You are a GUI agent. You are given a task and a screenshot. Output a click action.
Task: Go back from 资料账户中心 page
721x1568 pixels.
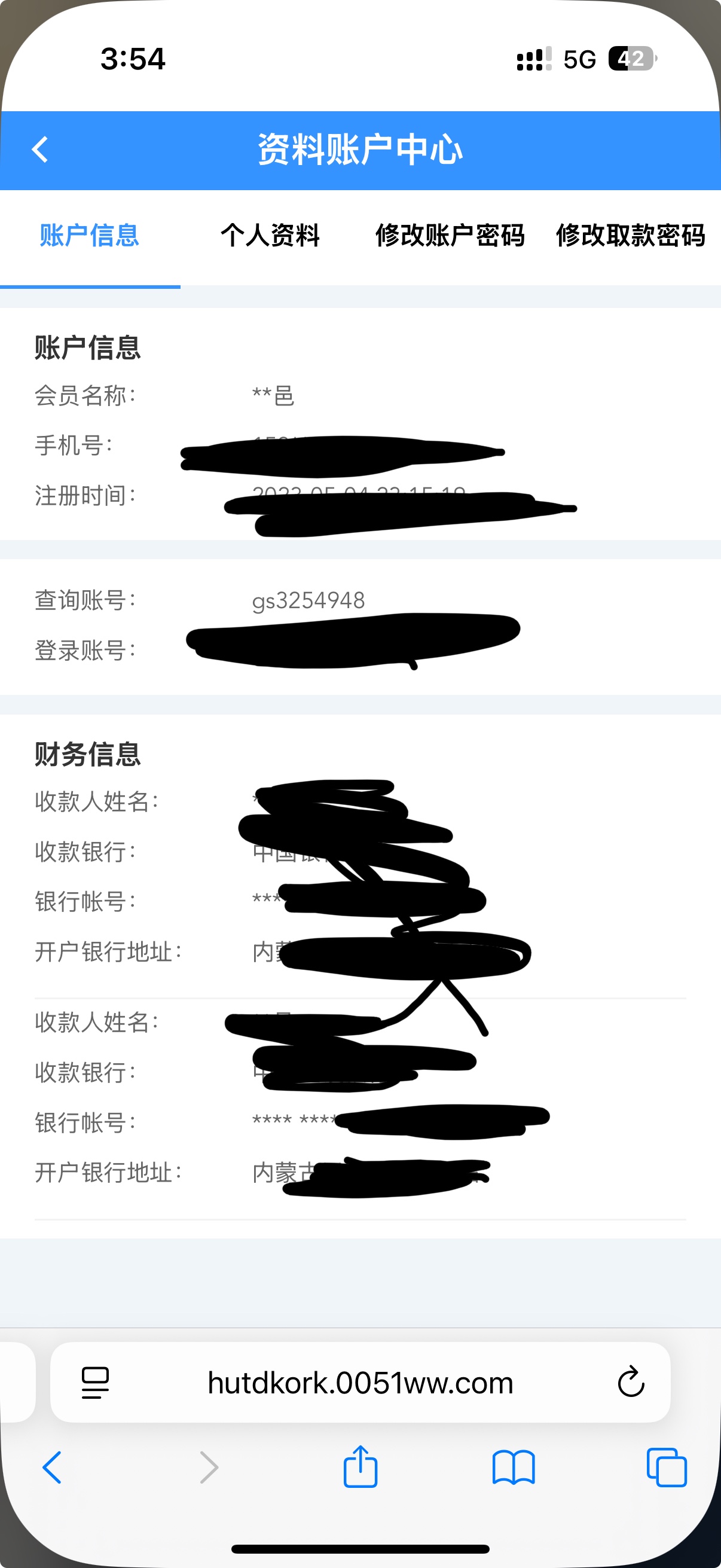click(40, 149)
